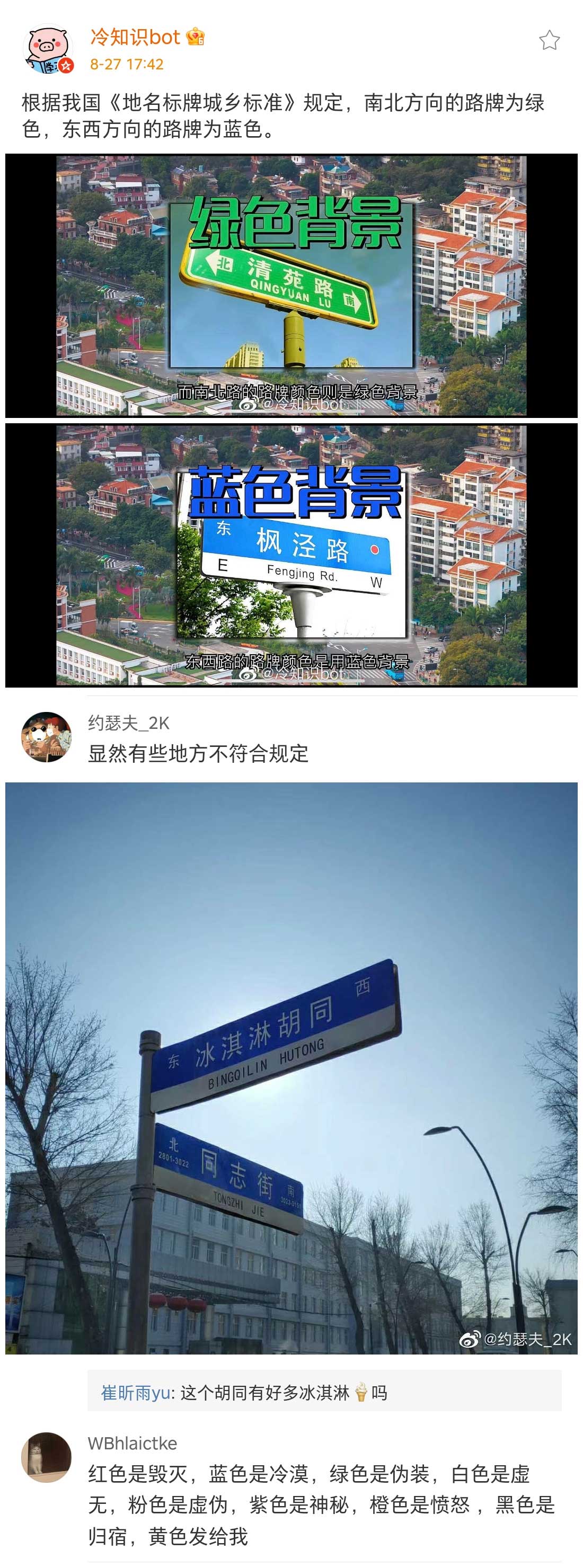
Task: Open 约瑟夫_2K's avatar
Action: click(x=46, y=736)
